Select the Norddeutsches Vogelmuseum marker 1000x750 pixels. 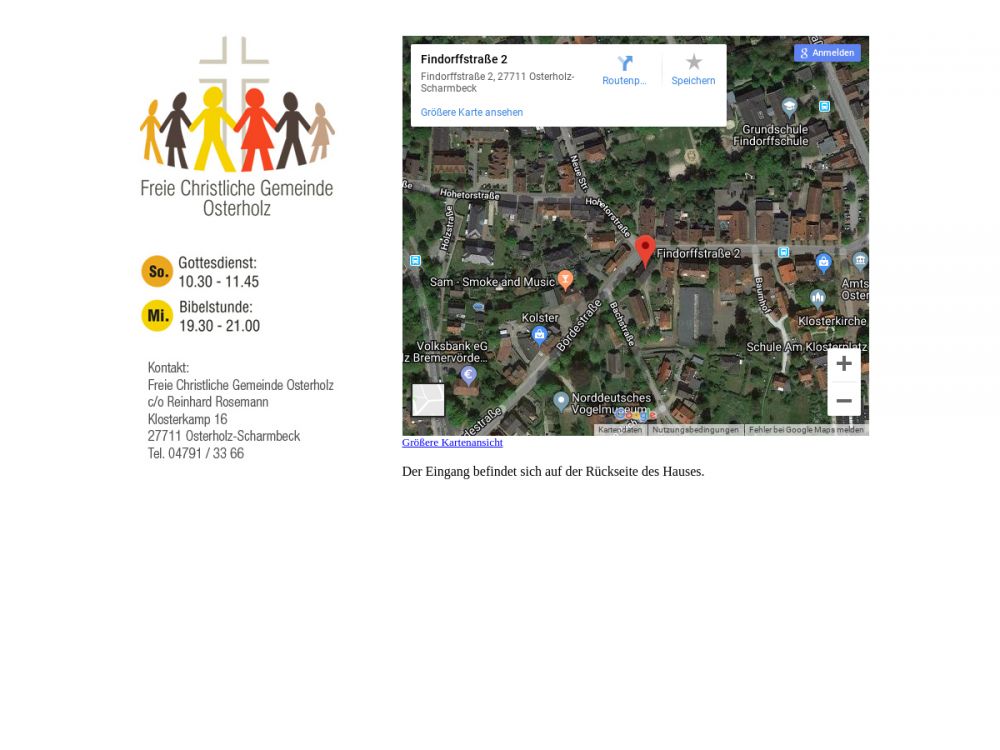[561, 401]
